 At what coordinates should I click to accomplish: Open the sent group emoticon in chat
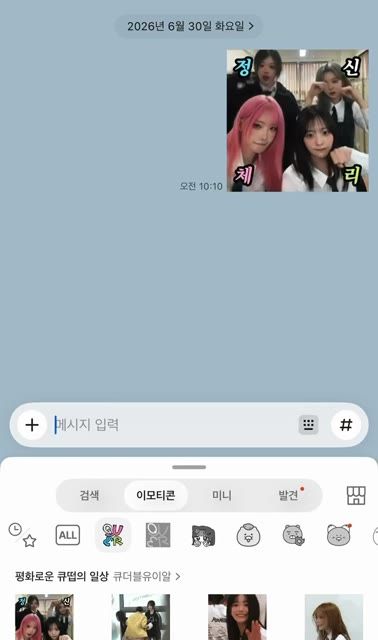click(298, 120)
